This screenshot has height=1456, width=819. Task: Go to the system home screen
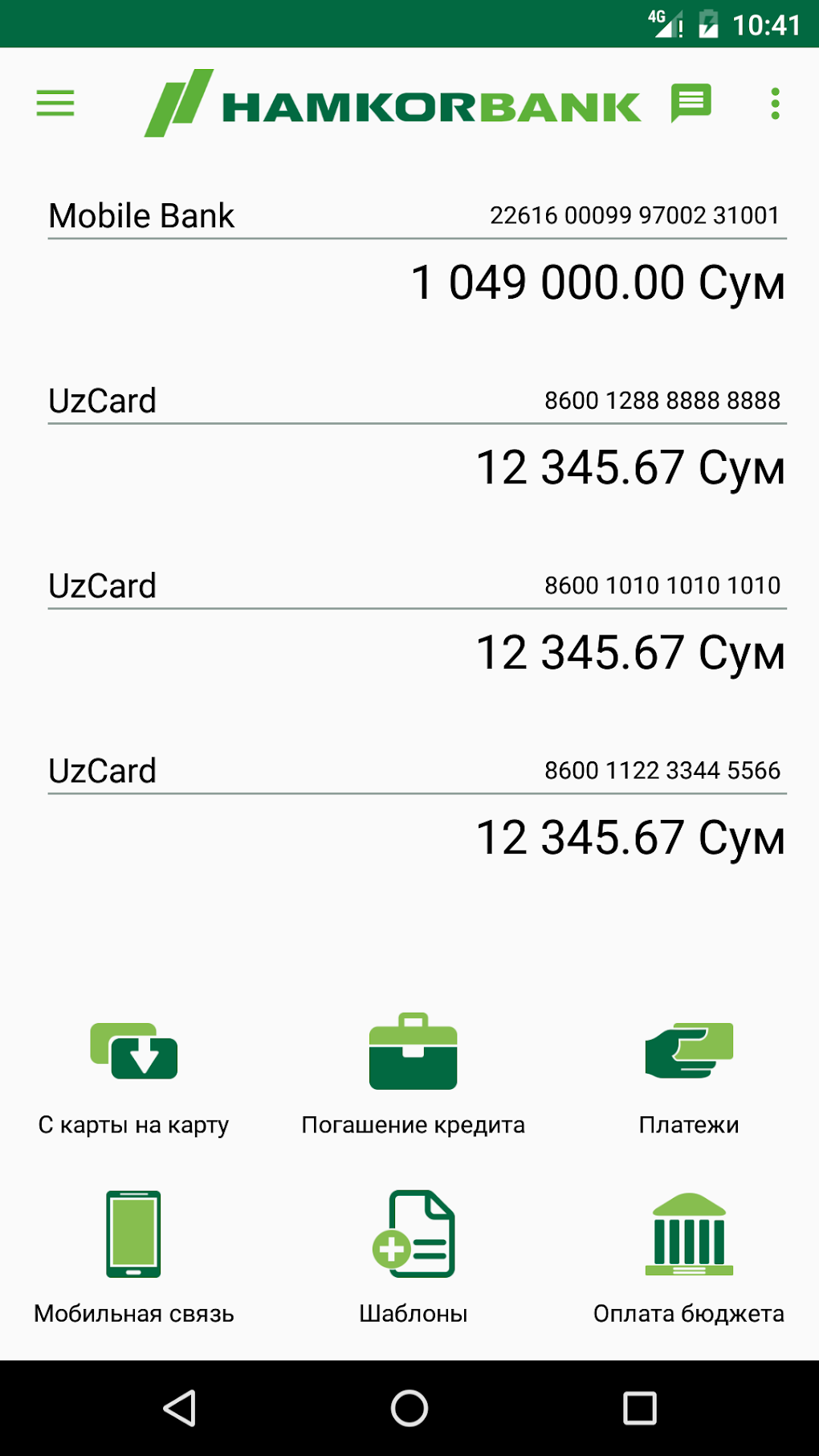[x=409, y=1408]
